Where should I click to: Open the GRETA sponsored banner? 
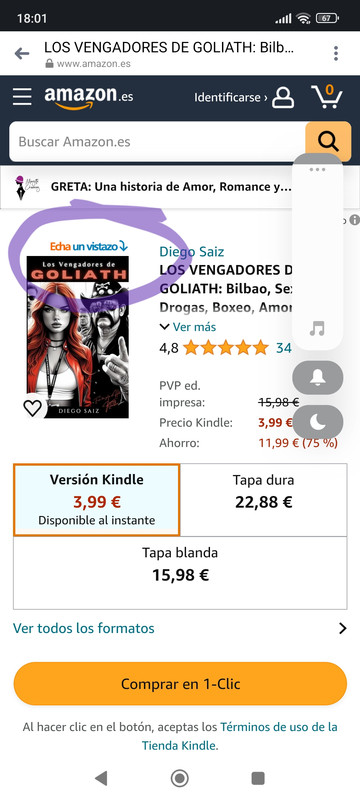(x=153, y=187)
